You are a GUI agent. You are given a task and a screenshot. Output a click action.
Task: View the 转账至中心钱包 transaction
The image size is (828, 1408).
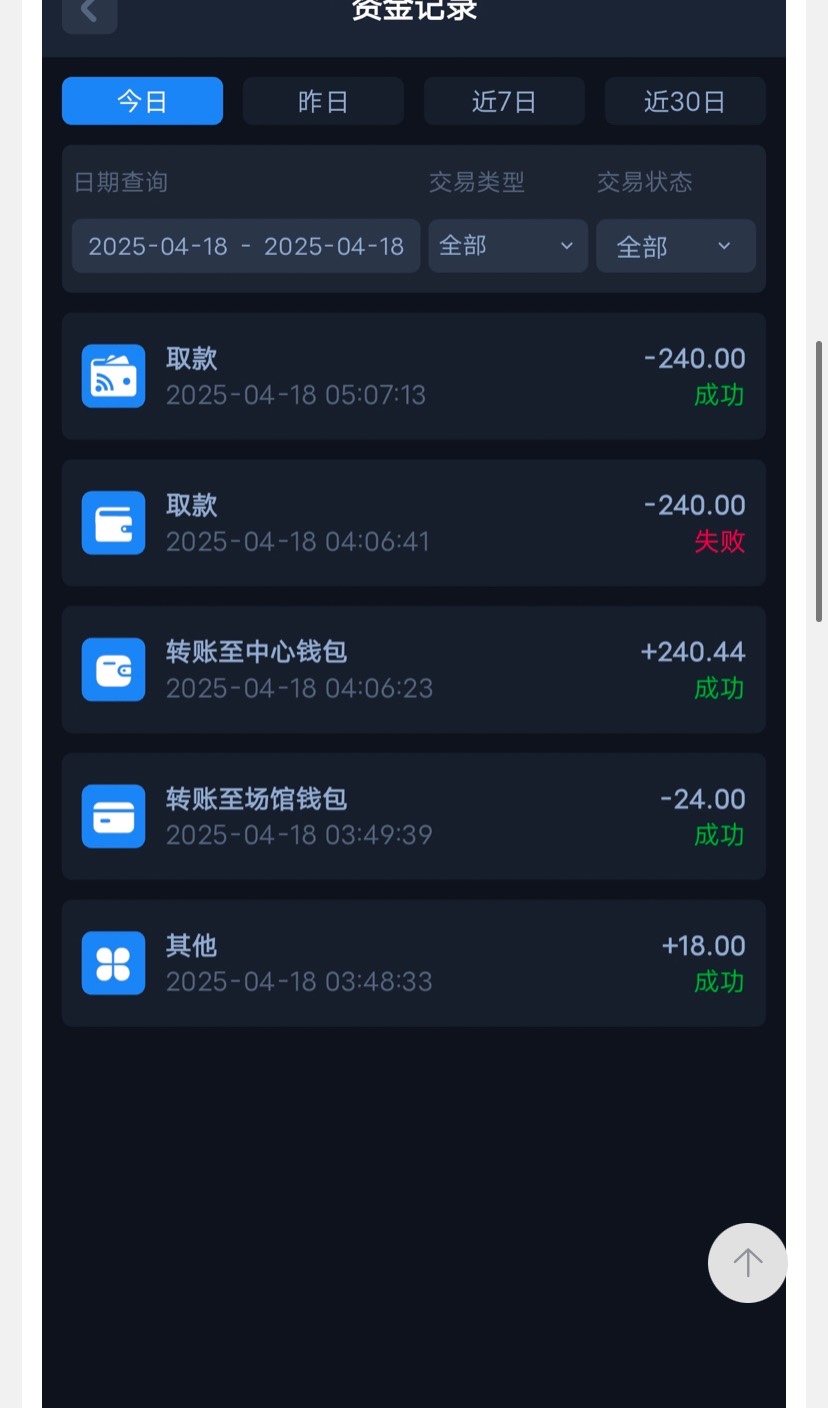point(413,669)
